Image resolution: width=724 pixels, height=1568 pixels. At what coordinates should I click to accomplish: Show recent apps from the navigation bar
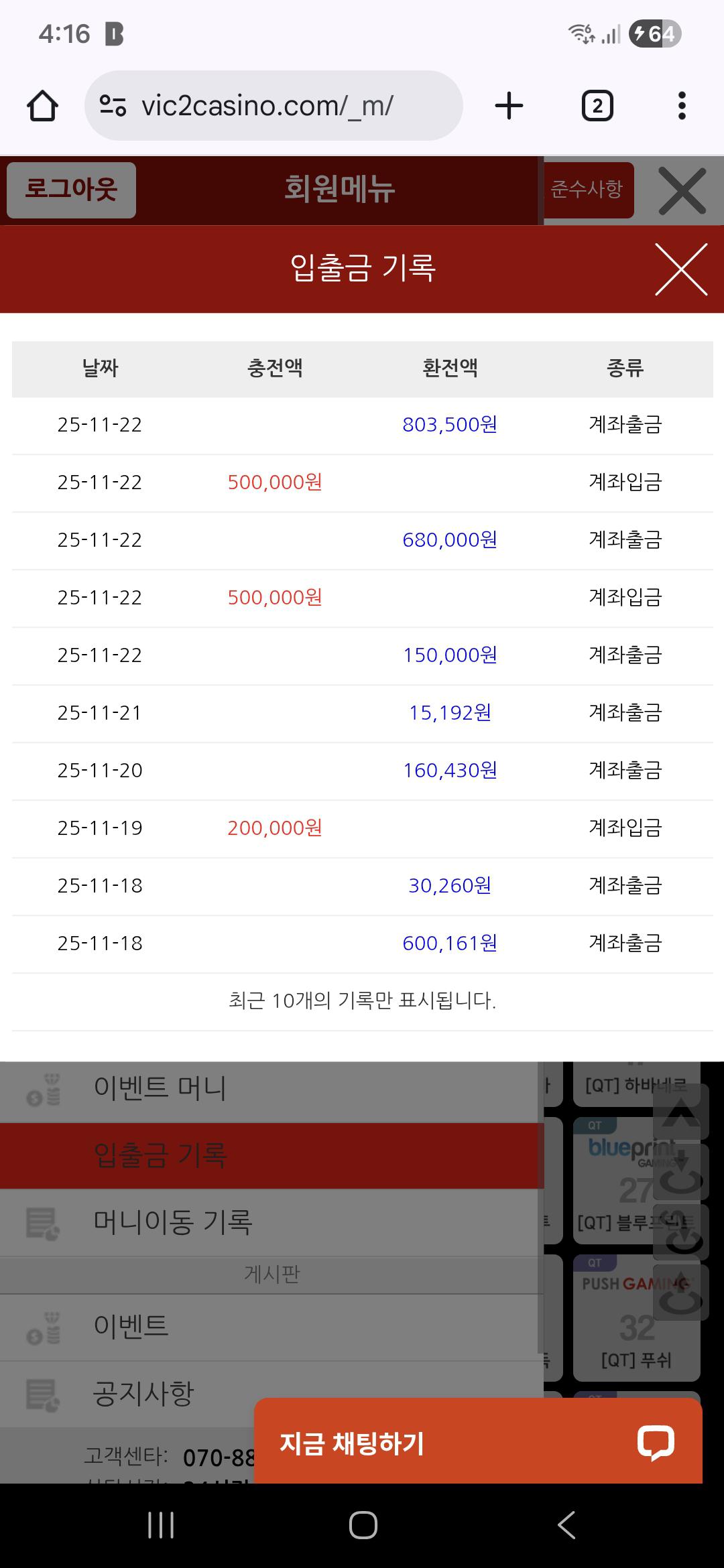tap(161, 1525)
